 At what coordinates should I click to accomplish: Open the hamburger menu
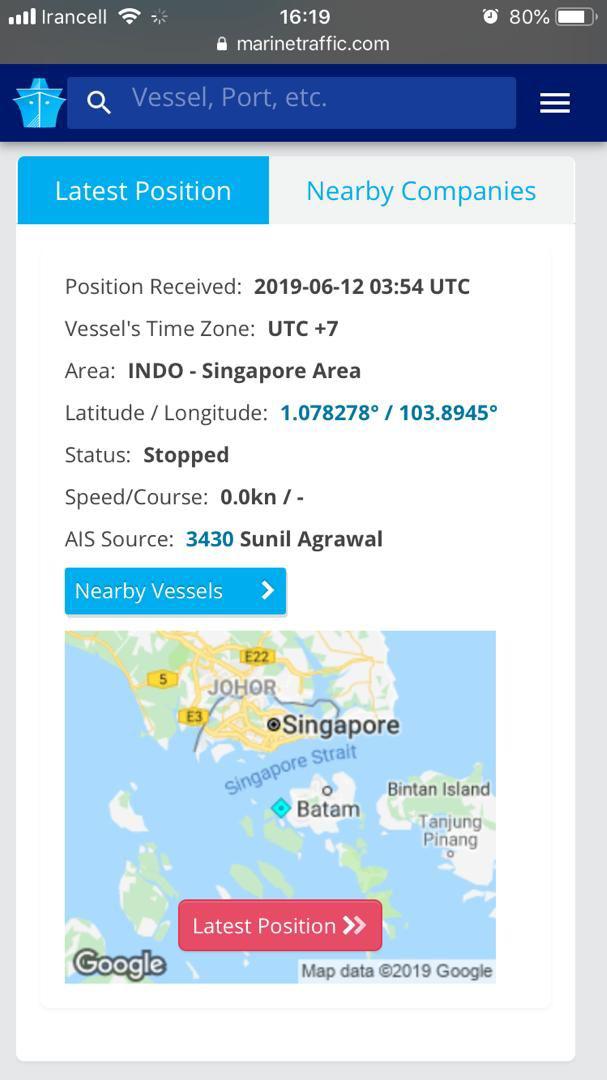(555, 103)
